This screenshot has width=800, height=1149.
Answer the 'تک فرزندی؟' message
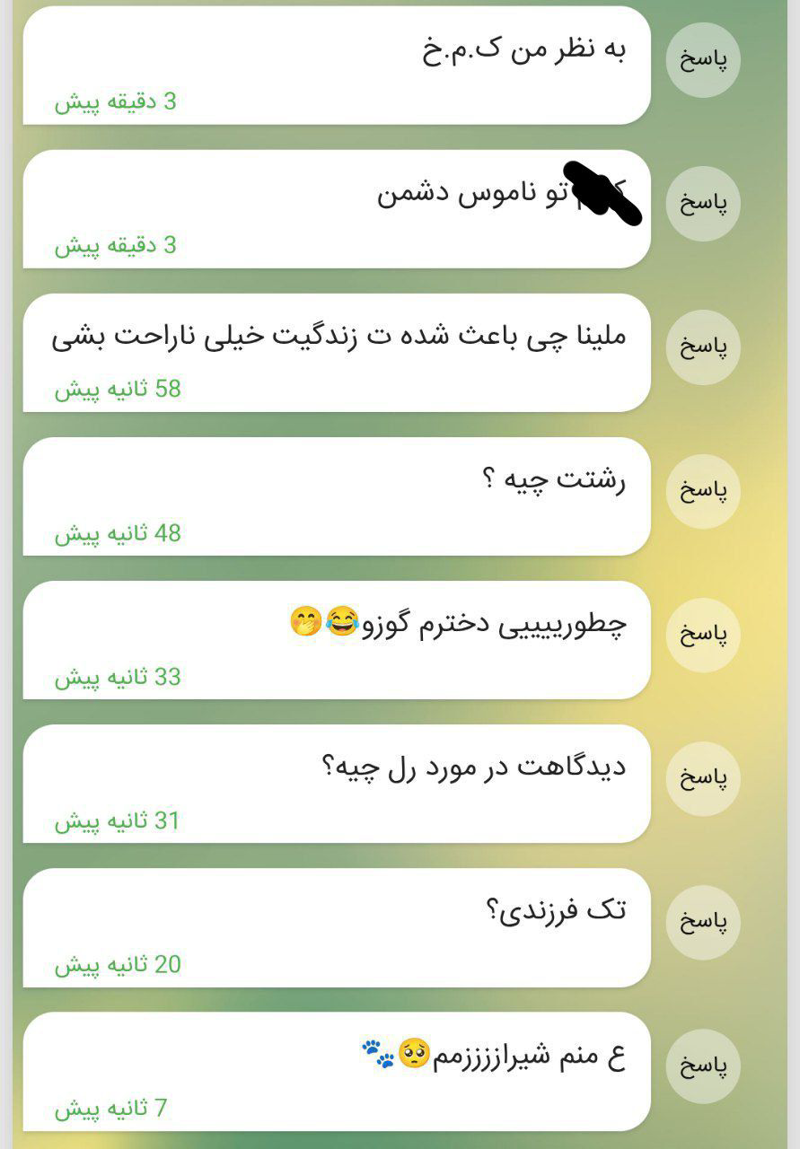pos(703,922)
